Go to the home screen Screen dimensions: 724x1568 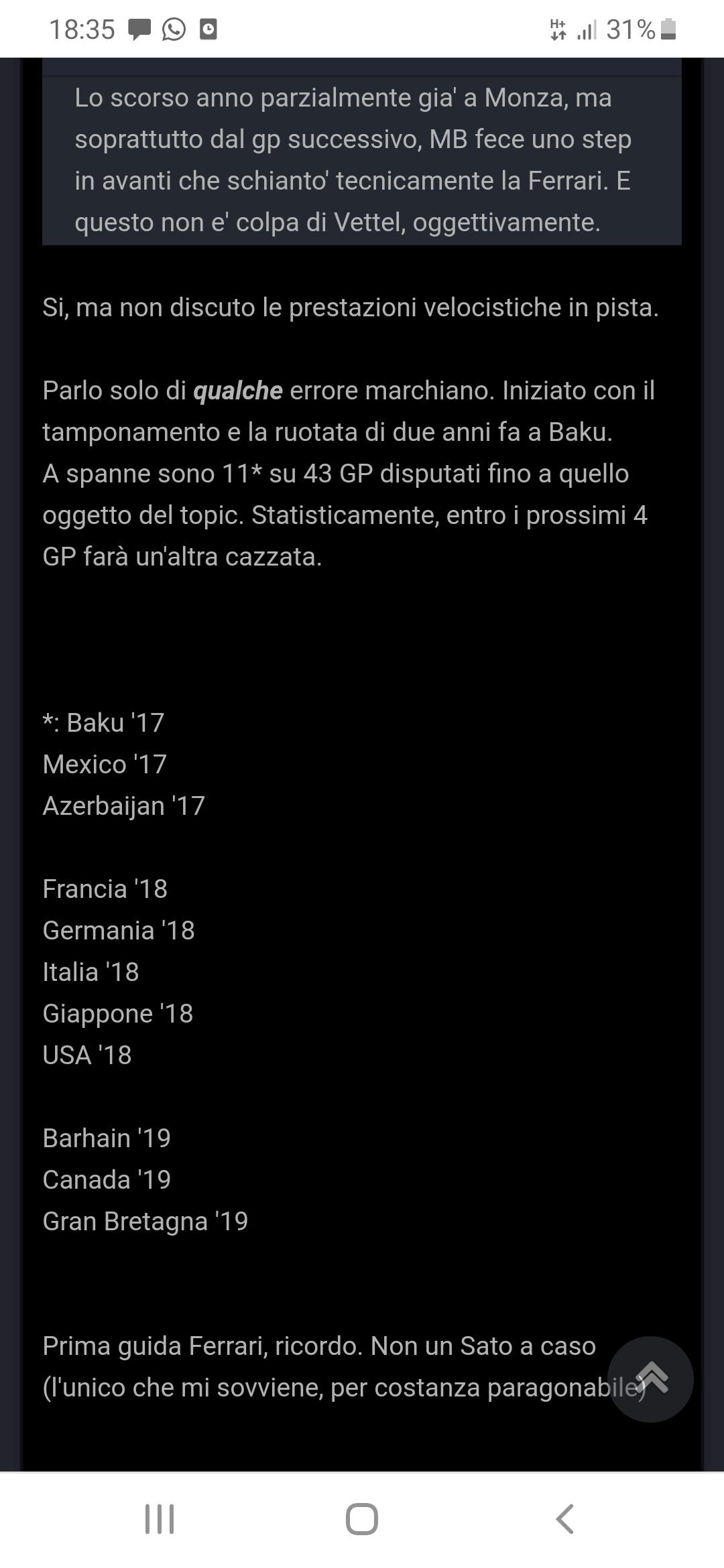coord(361,1518)
